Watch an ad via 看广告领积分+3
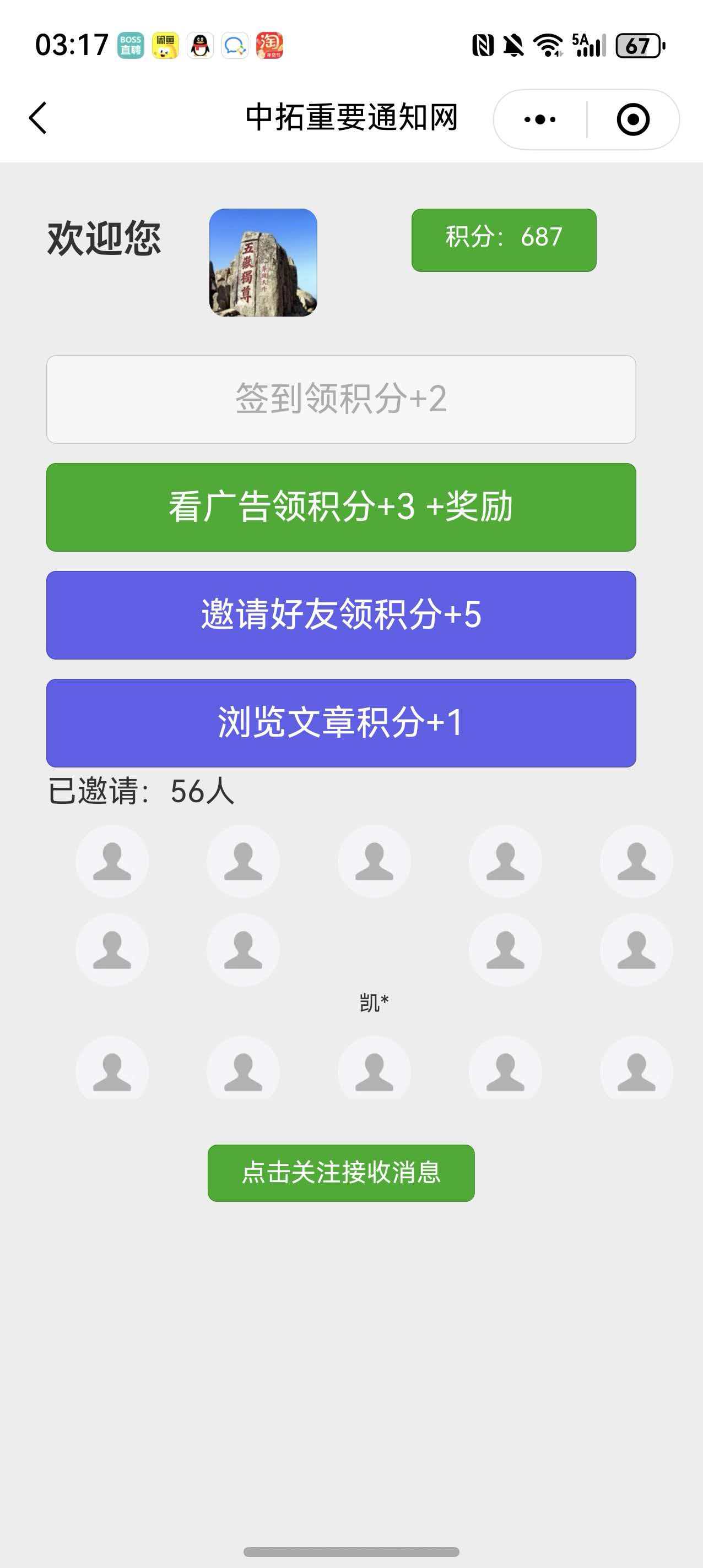Image resolution: width=703 pixels, height=1568 pixels. click(341, 507)
